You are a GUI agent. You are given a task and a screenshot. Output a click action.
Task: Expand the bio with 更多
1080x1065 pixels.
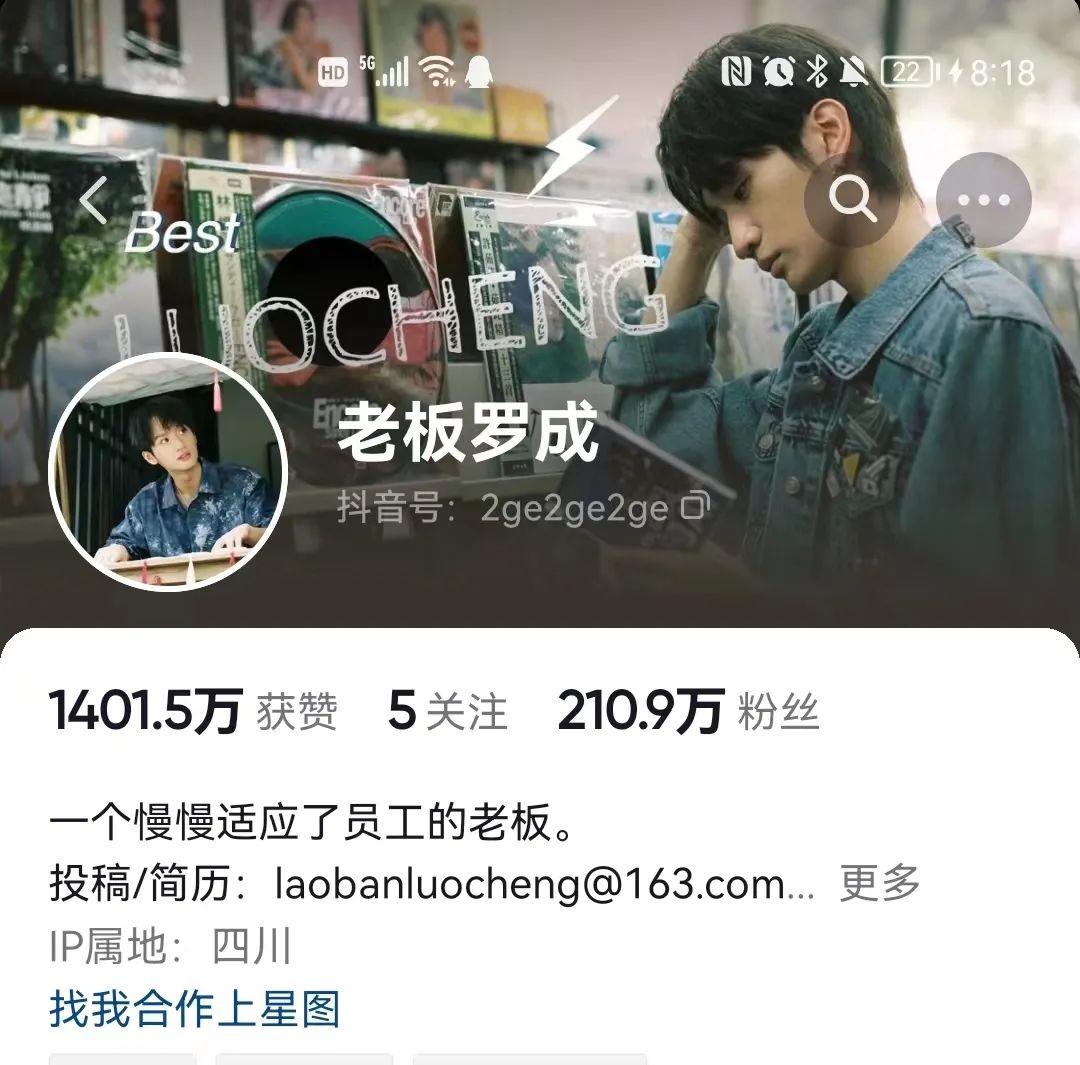pyautogui.click(x=879, y=883)
